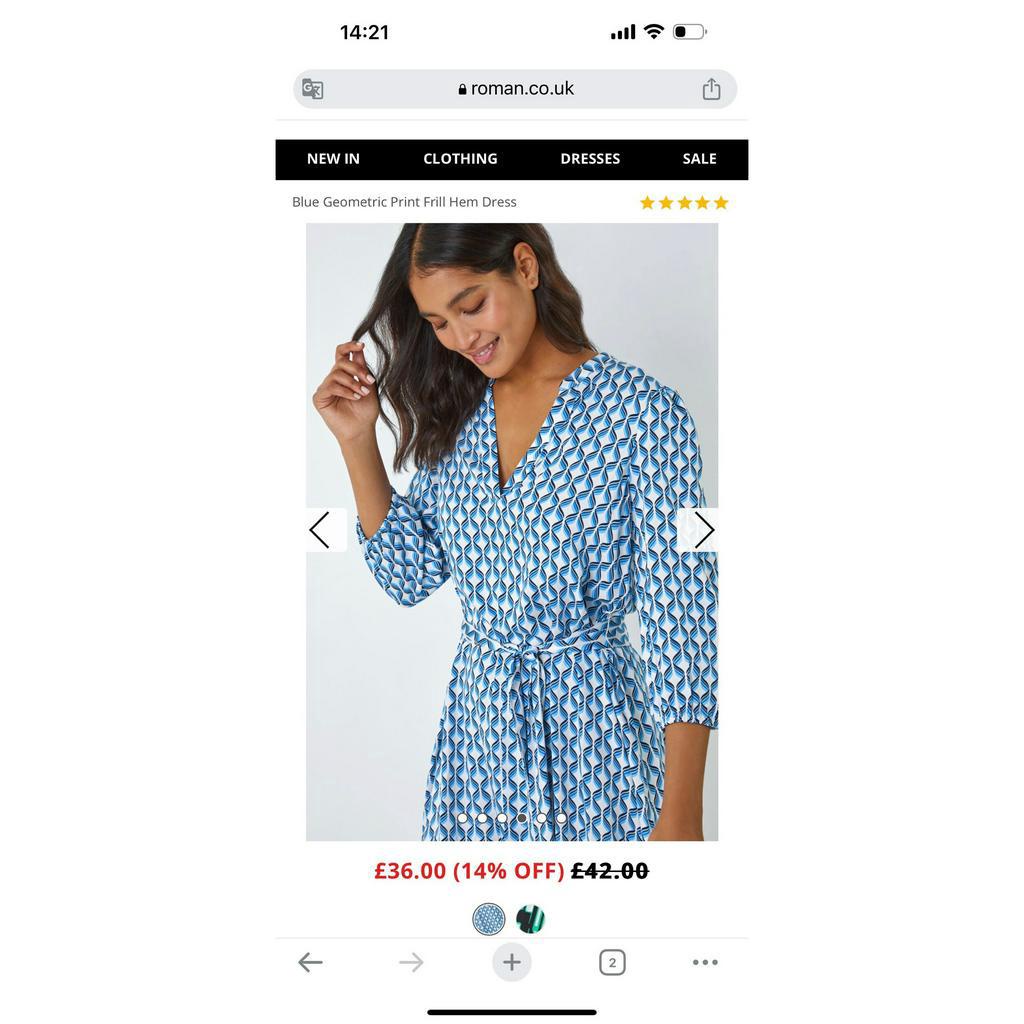Select the green print colour swatch
Image resolution: width=1024 pixels, height=1024 pixels.
click(x=531, y=919)
